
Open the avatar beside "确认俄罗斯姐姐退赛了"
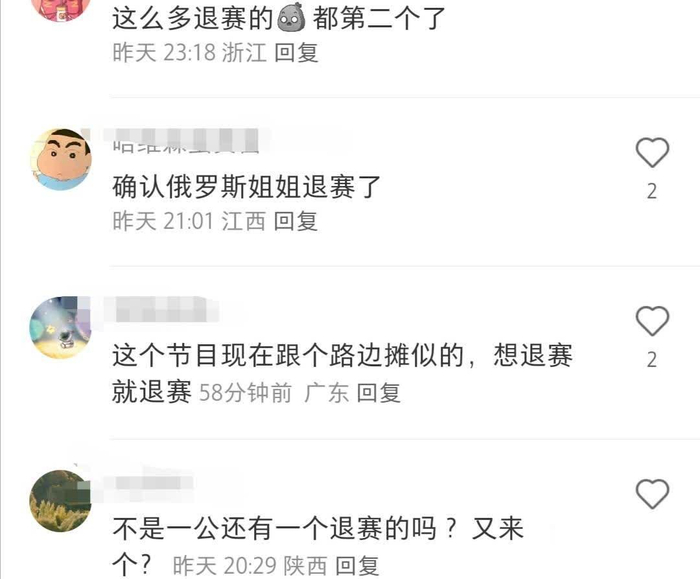coord(61,159)
